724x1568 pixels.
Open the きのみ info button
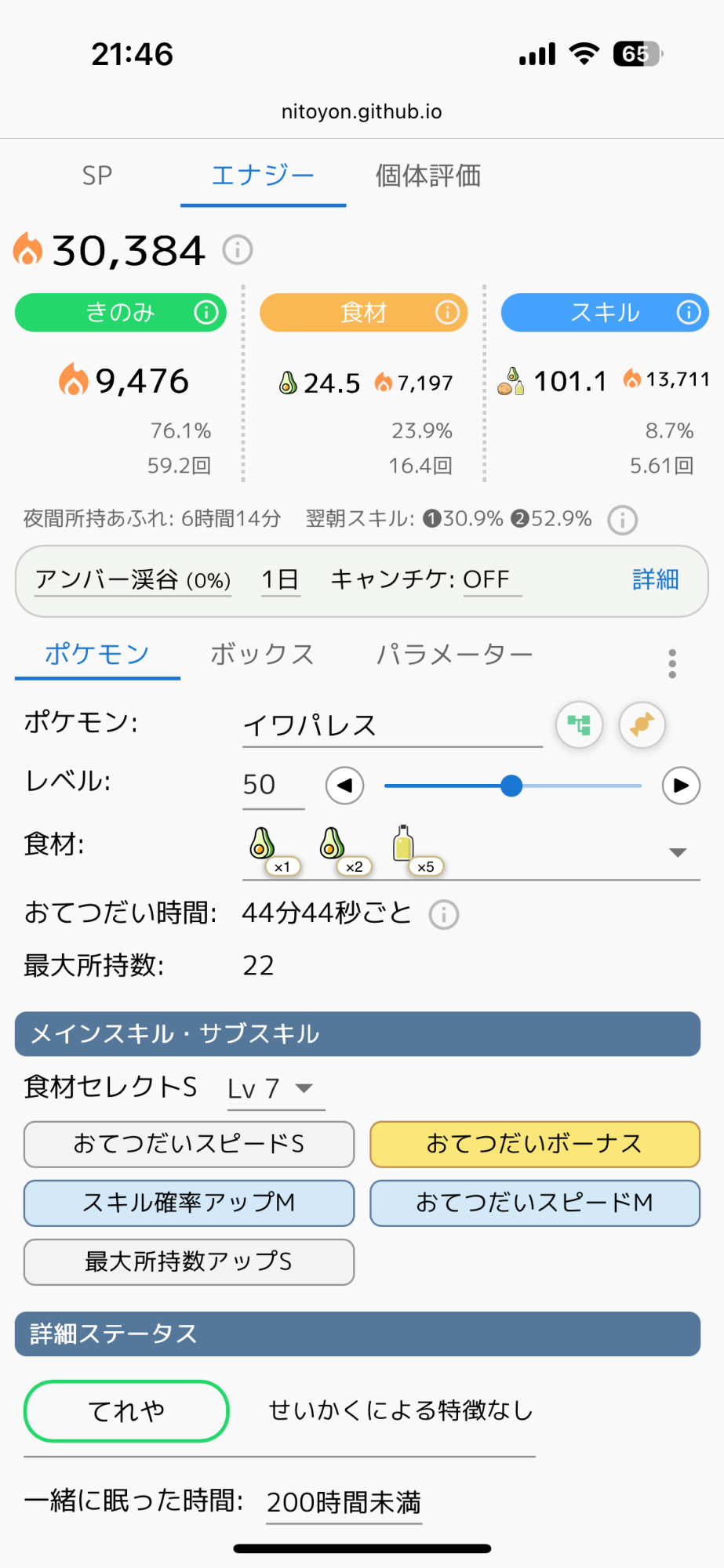[206, 313]
